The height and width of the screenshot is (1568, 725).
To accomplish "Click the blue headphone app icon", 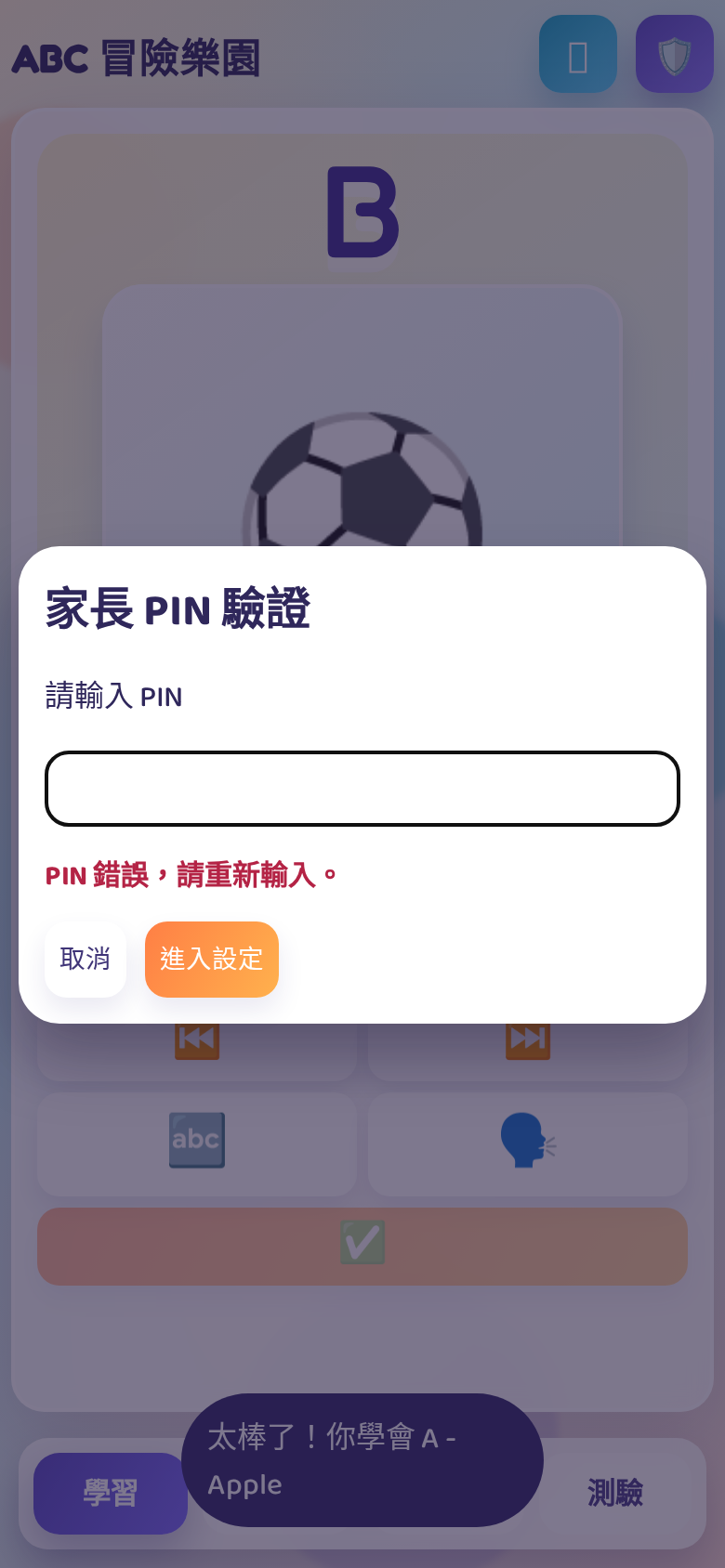I will pos(577,54).
